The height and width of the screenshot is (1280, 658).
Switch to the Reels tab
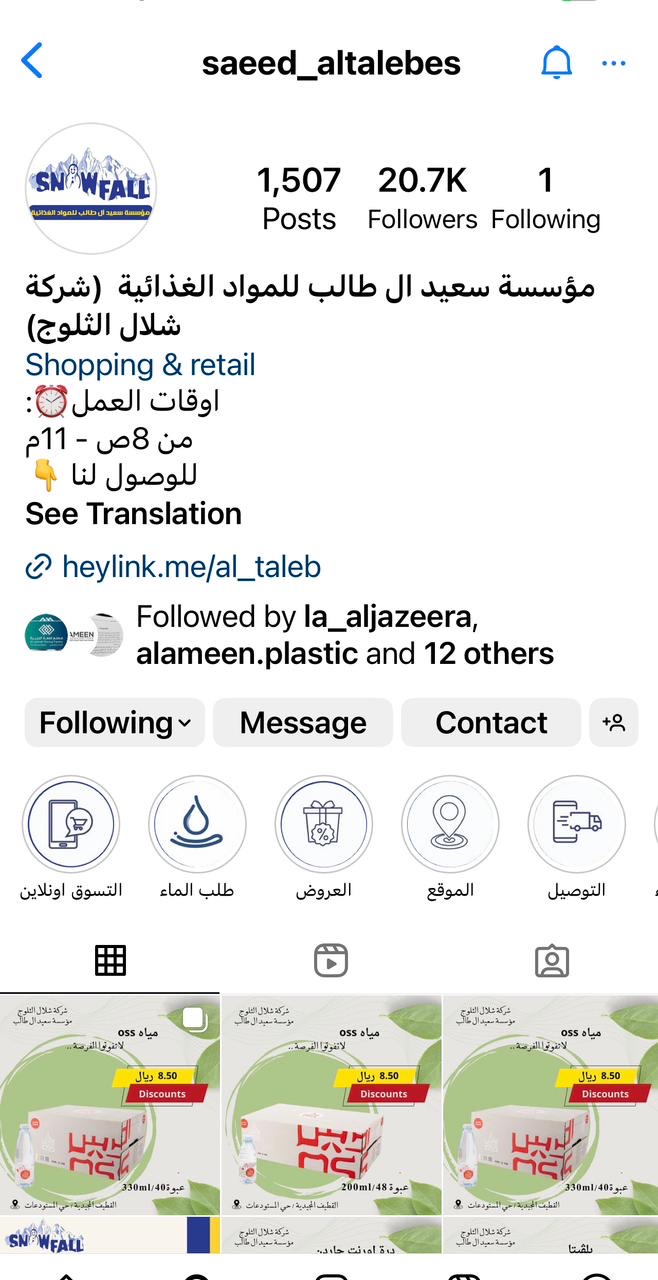pyautogui.click(x=330, y=961)
